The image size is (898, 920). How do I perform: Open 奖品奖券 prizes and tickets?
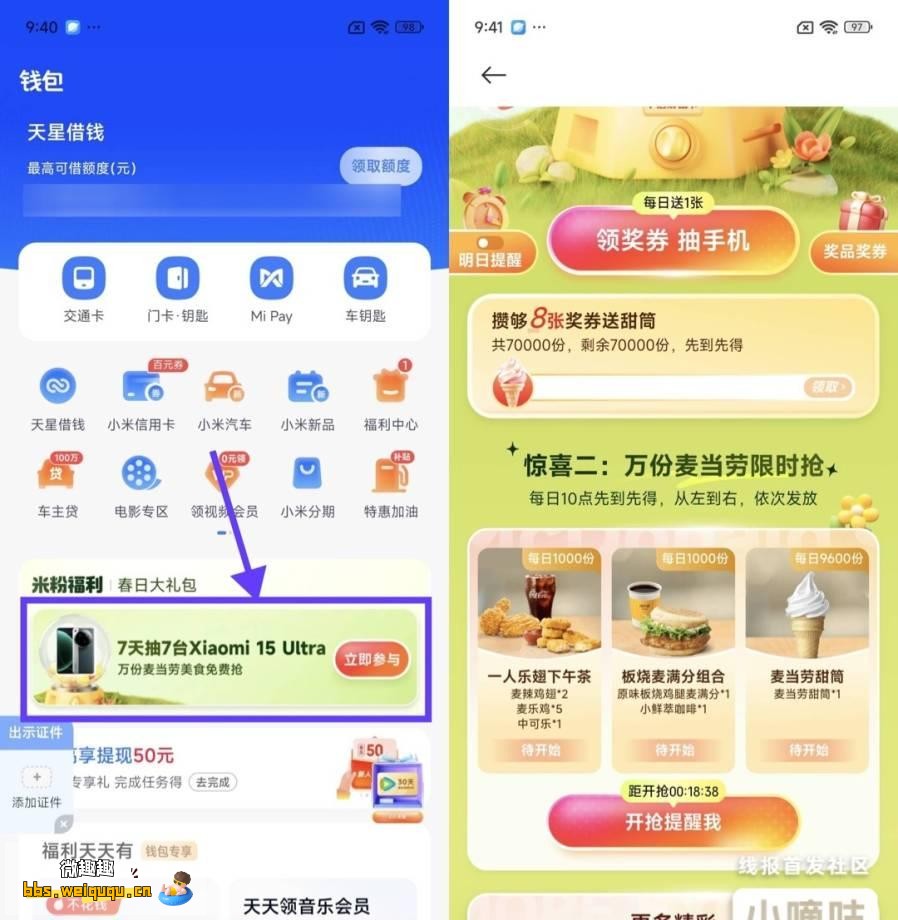853,251
